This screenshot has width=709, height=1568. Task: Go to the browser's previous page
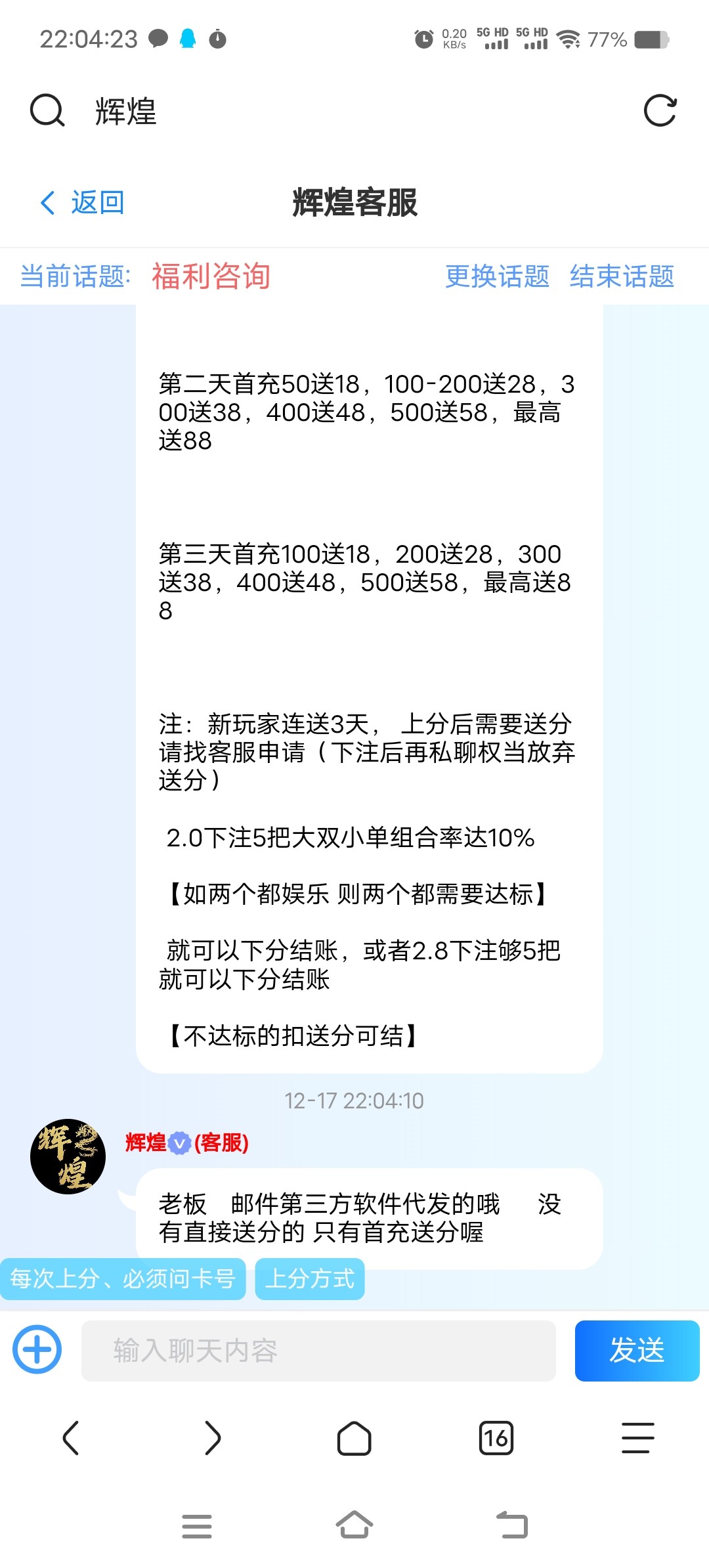tap(71, 1438)
